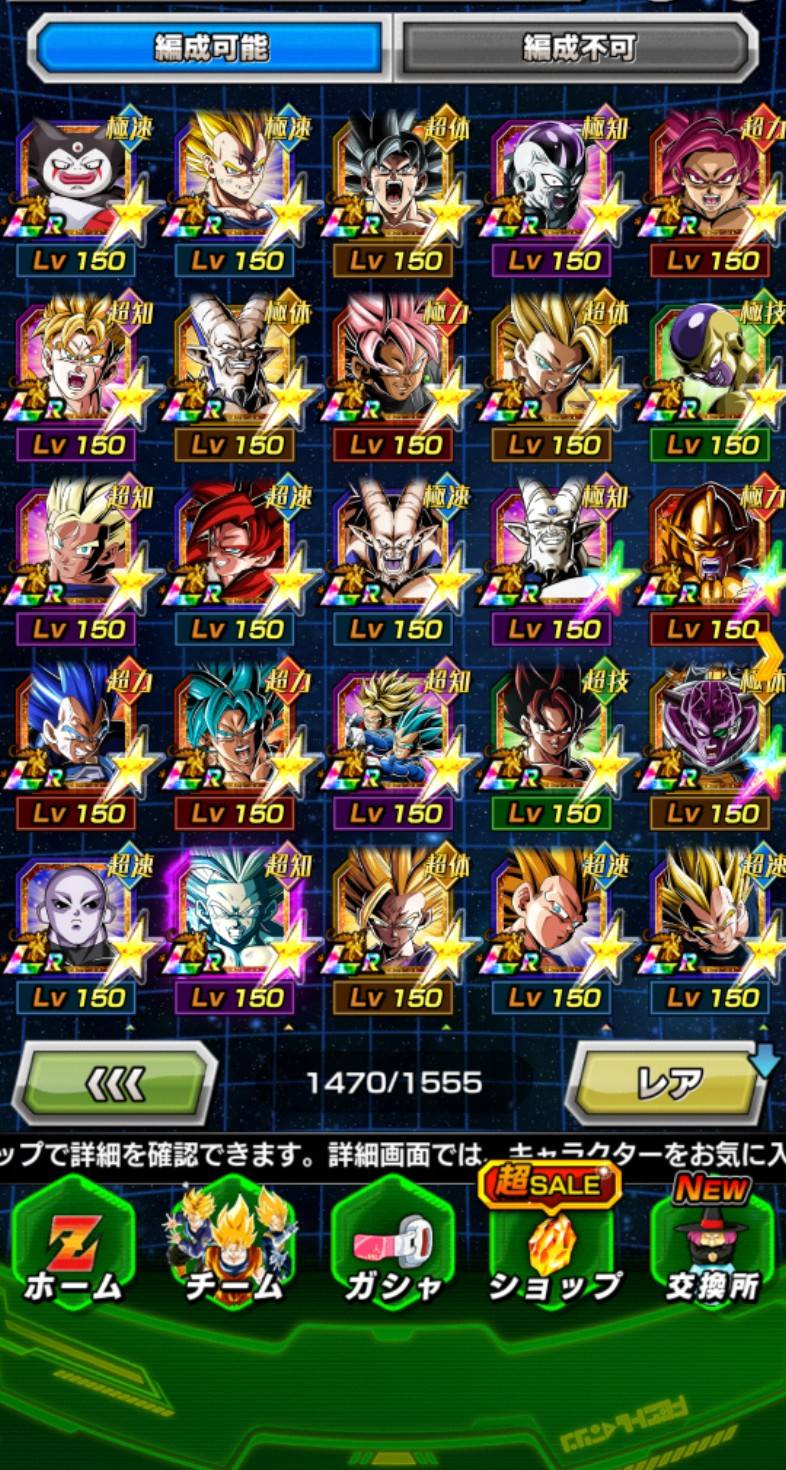Go back with the green triple-arrow button
The image size is (786, 1470).
(115, 1082)
